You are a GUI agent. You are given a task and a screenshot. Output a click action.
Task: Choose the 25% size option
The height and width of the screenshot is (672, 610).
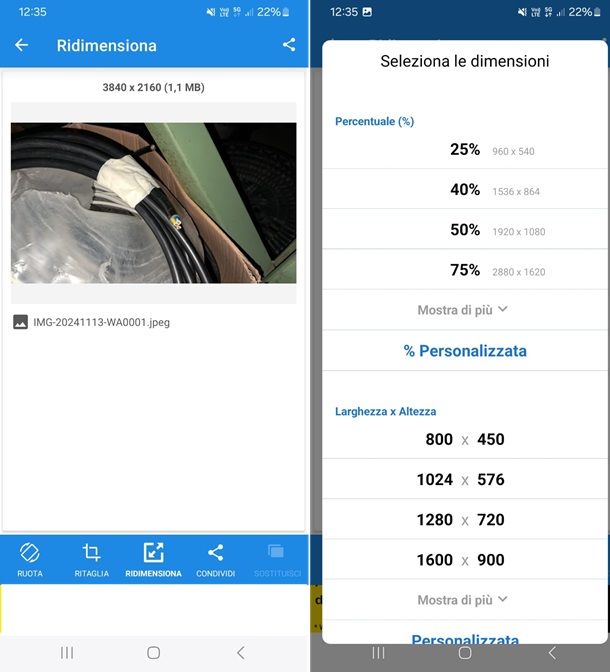coord(465,149)
